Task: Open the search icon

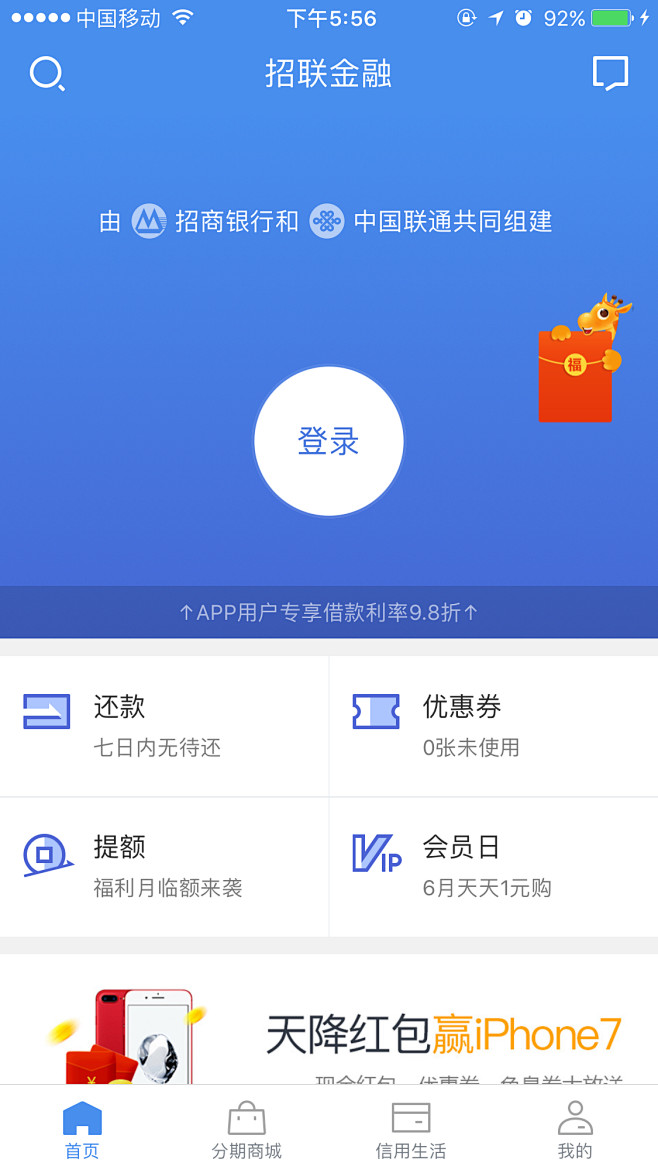Action: pos(47,74)
